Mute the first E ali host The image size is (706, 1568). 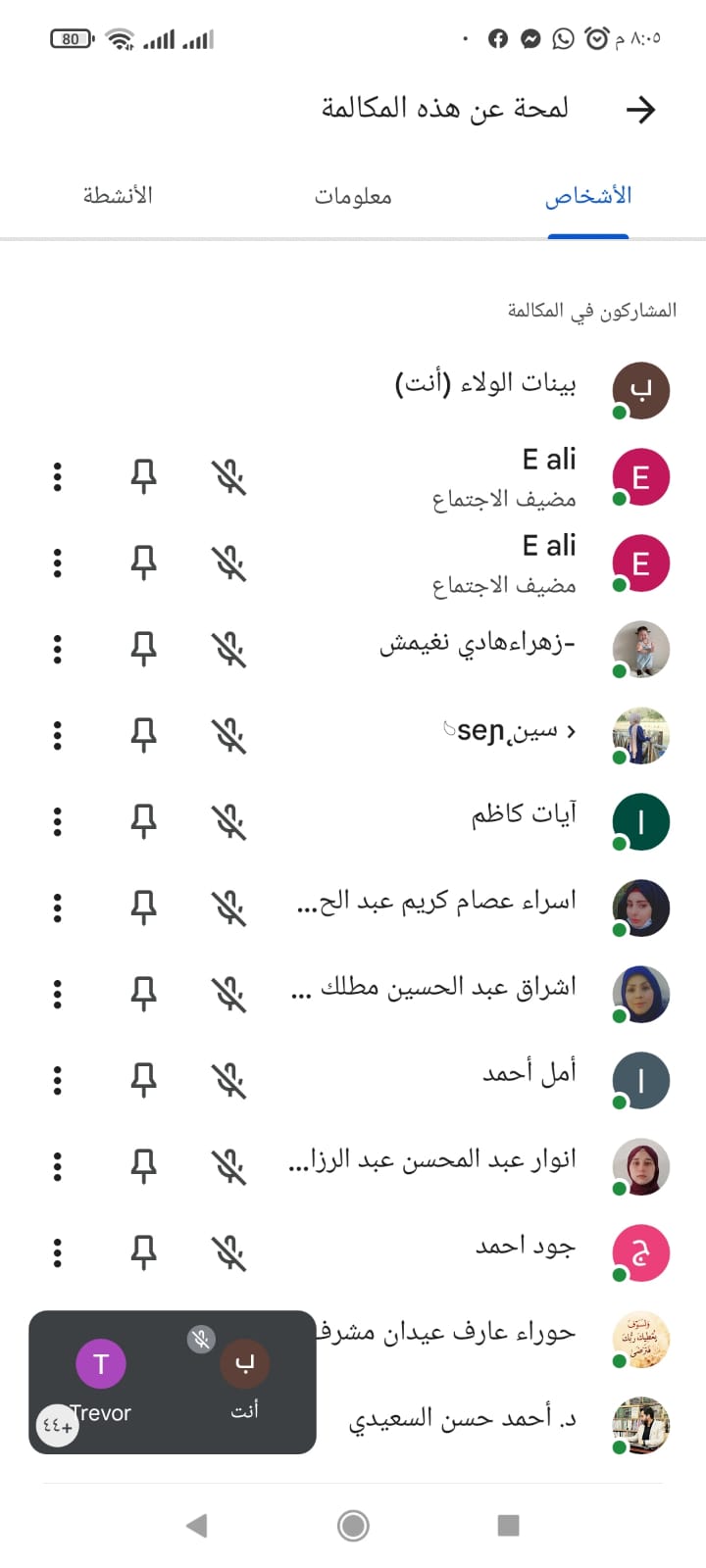pos(228,477)
